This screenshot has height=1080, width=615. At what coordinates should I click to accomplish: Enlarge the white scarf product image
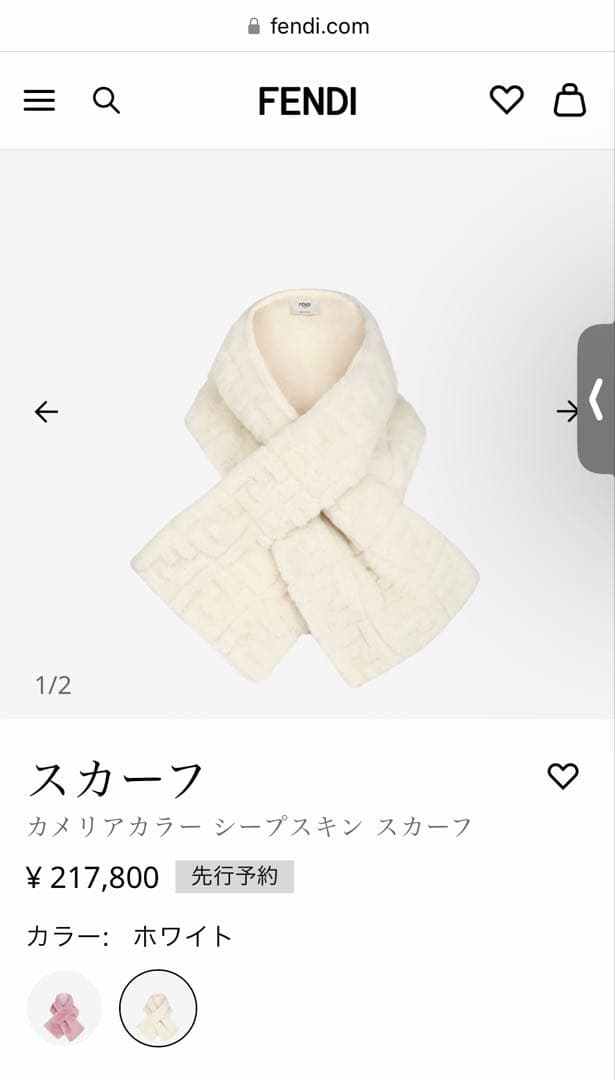click(305, 490)
